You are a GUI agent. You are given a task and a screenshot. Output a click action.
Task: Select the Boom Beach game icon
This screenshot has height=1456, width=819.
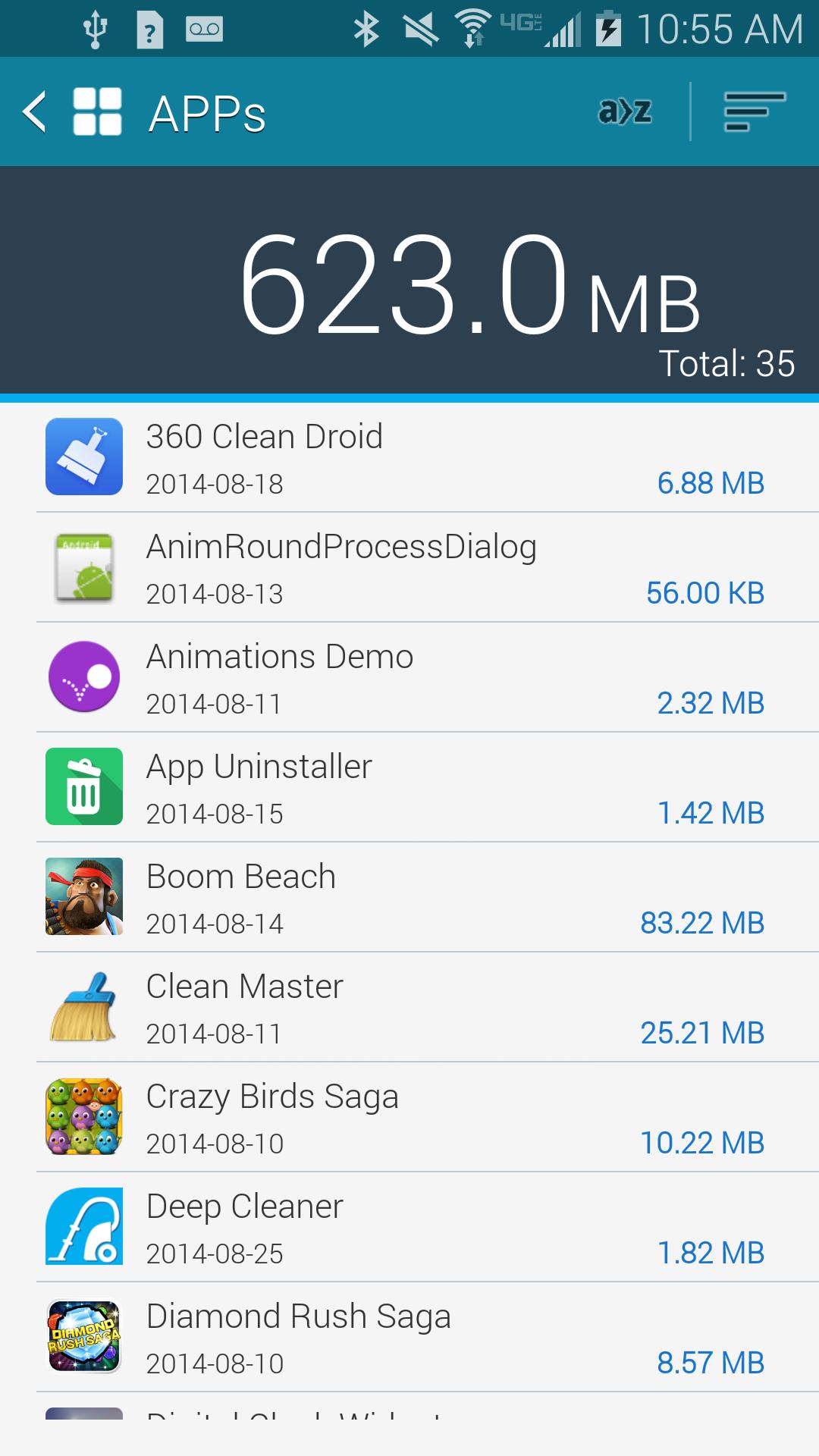coord(83,896)
